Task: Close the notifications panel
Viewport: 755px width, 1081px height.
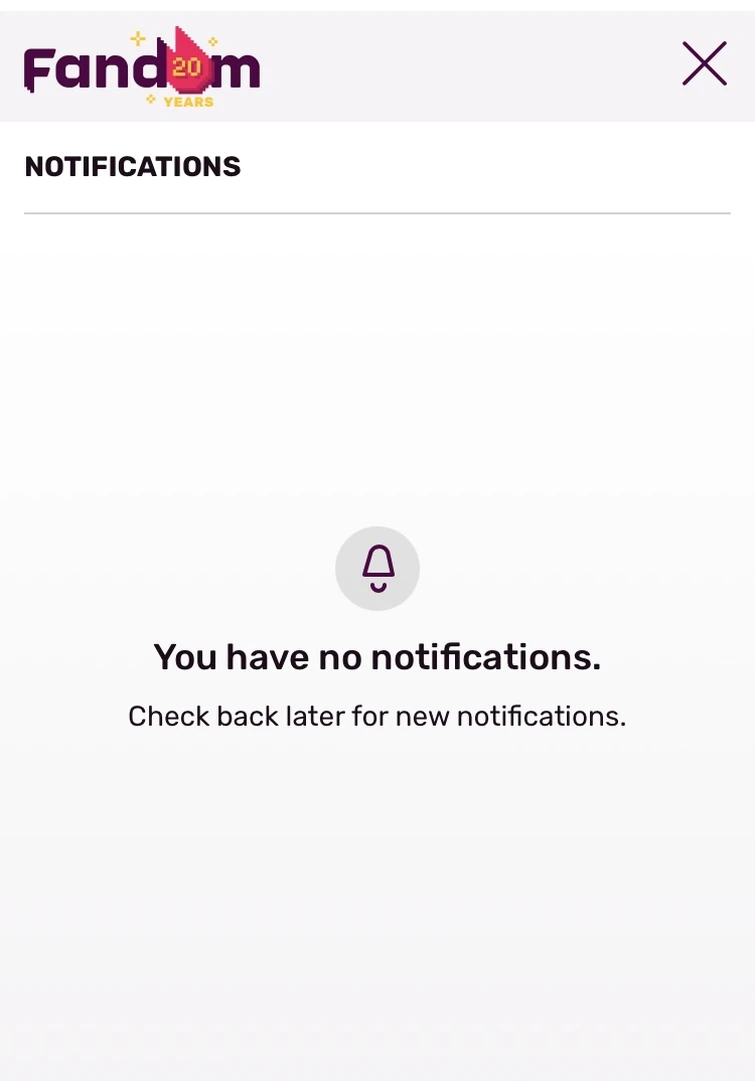Action: click(704, 64)
